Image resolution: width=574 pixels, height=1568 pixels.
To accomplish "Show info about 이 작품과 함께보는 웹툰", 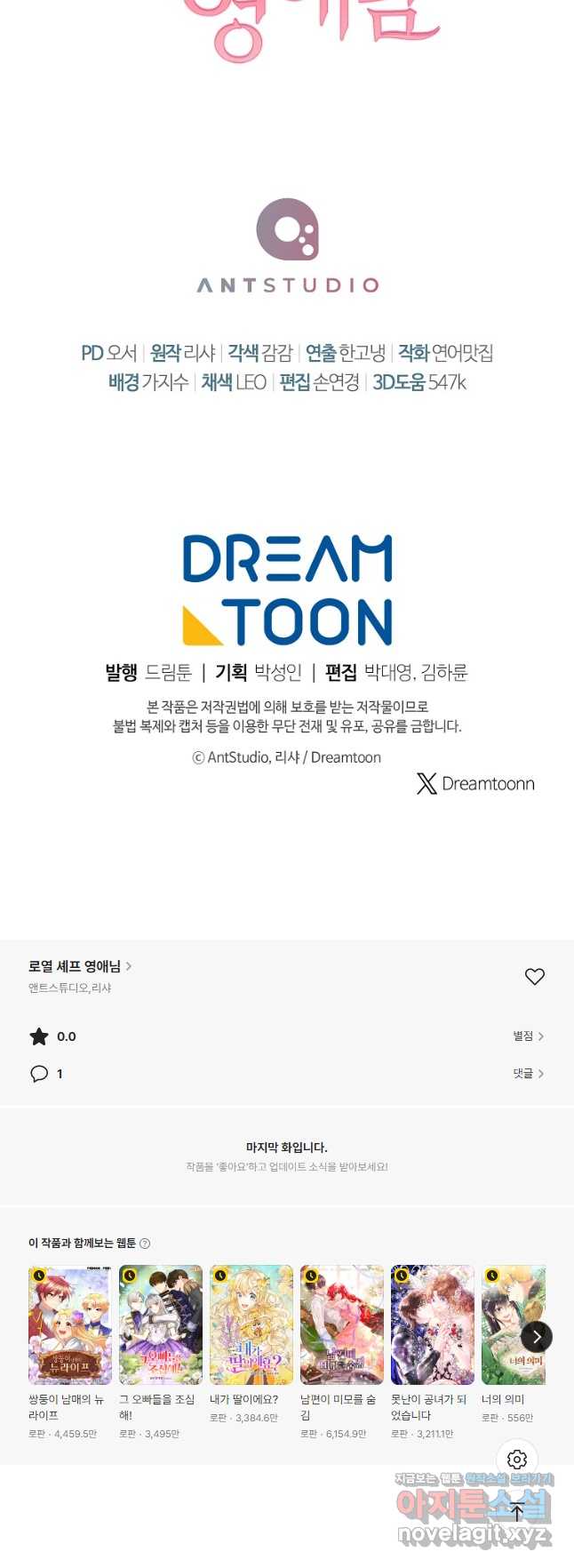I will pyautogui.click(x=145, y=1244).
